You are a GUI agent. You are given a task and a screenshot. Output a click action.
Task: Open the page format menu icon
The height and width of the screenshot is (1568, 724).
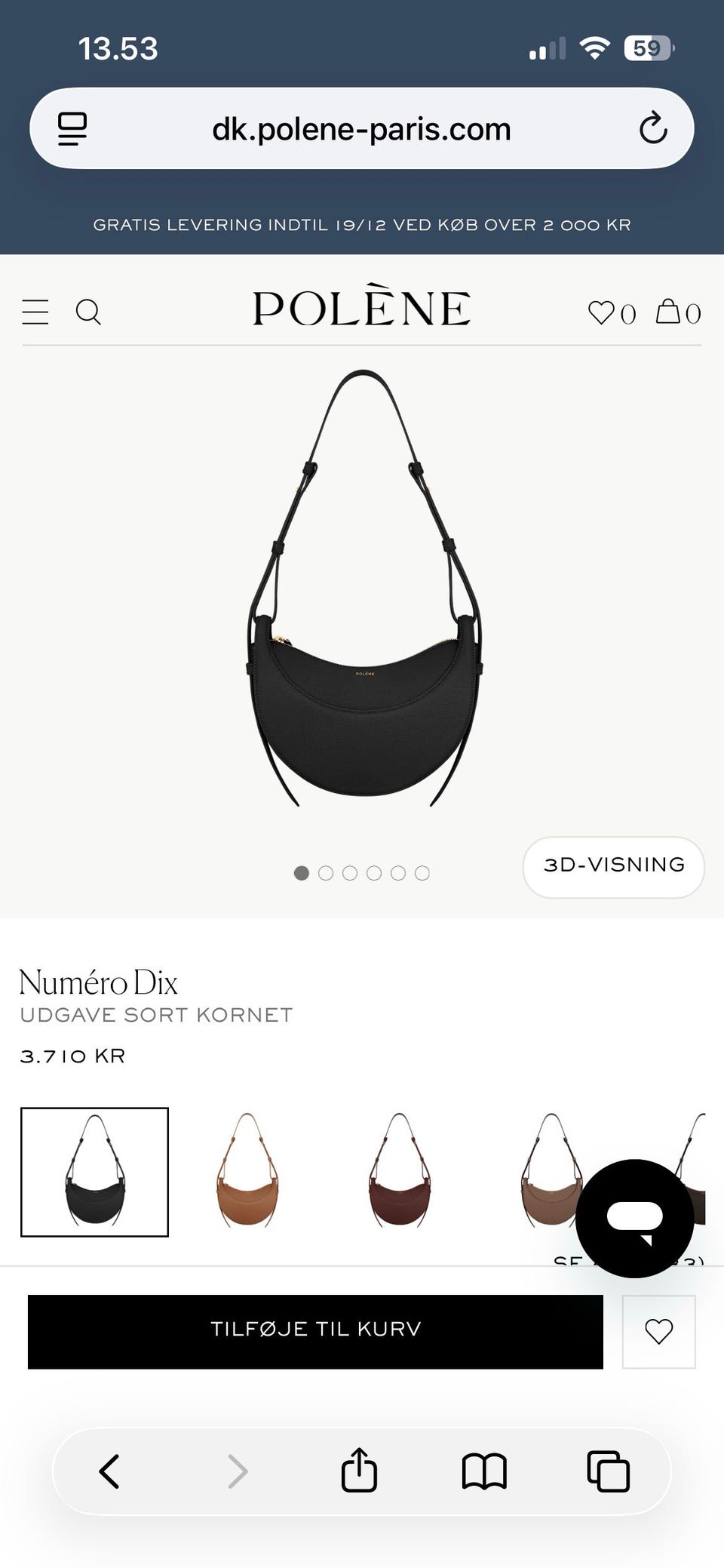click(72, 128)
